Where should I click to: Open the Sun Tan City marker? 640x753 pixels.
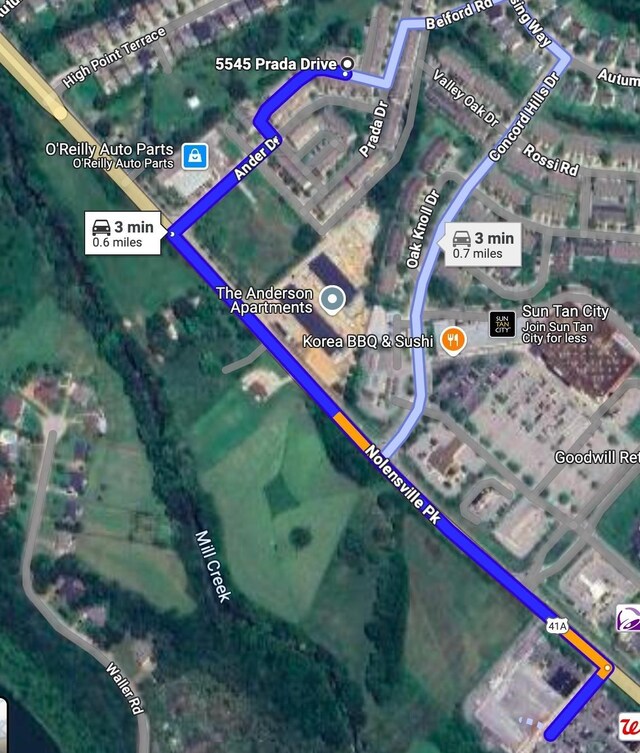pos(503,324)
